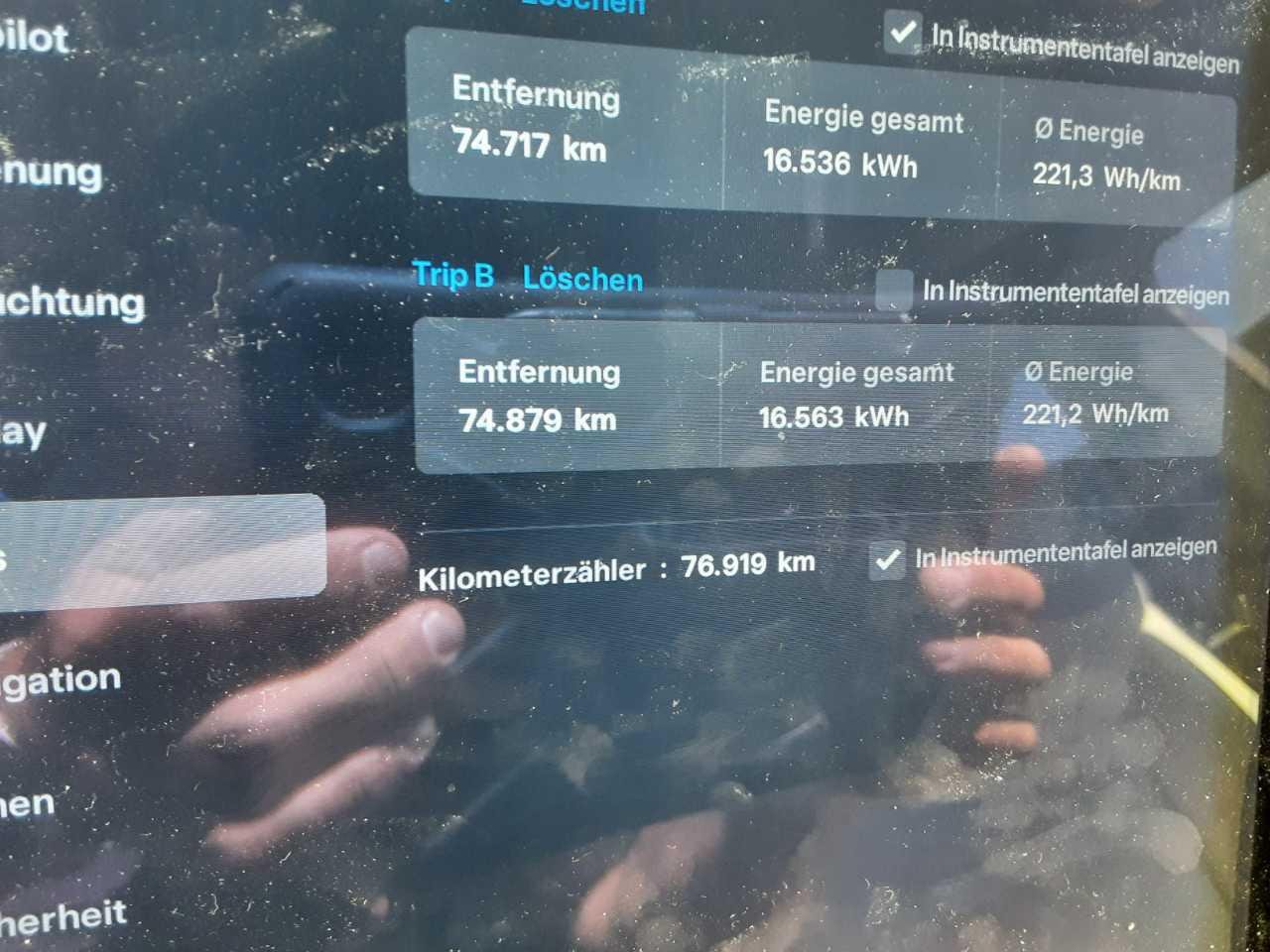
Task: Open the Navigation settings menu
Action: [x=62, y=681]
